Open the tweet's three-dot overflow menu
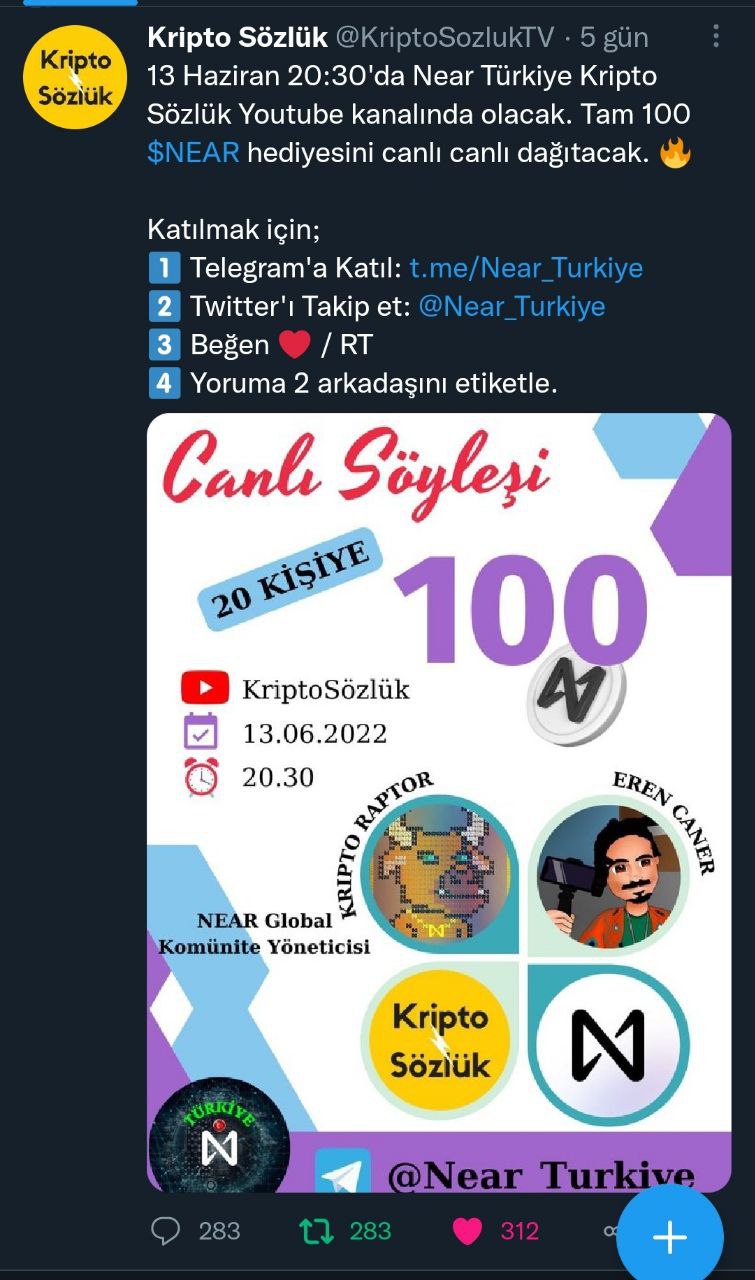This screenshot has width=755, height=1280. (716, 37)
